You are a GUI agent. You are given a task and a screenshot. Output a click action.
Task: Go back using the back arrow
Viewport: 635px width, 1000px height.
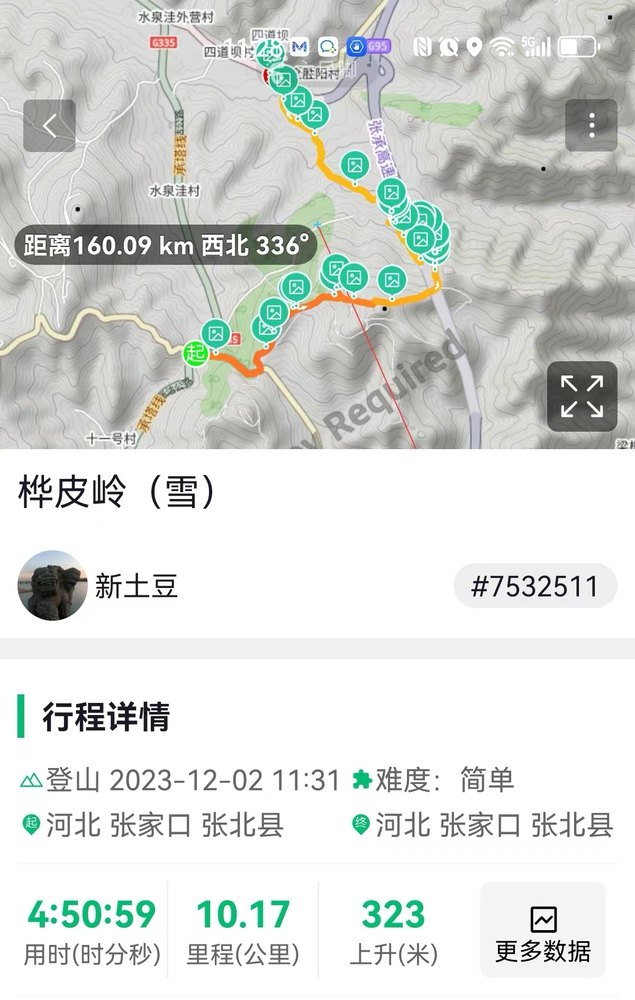click(50, 126)
